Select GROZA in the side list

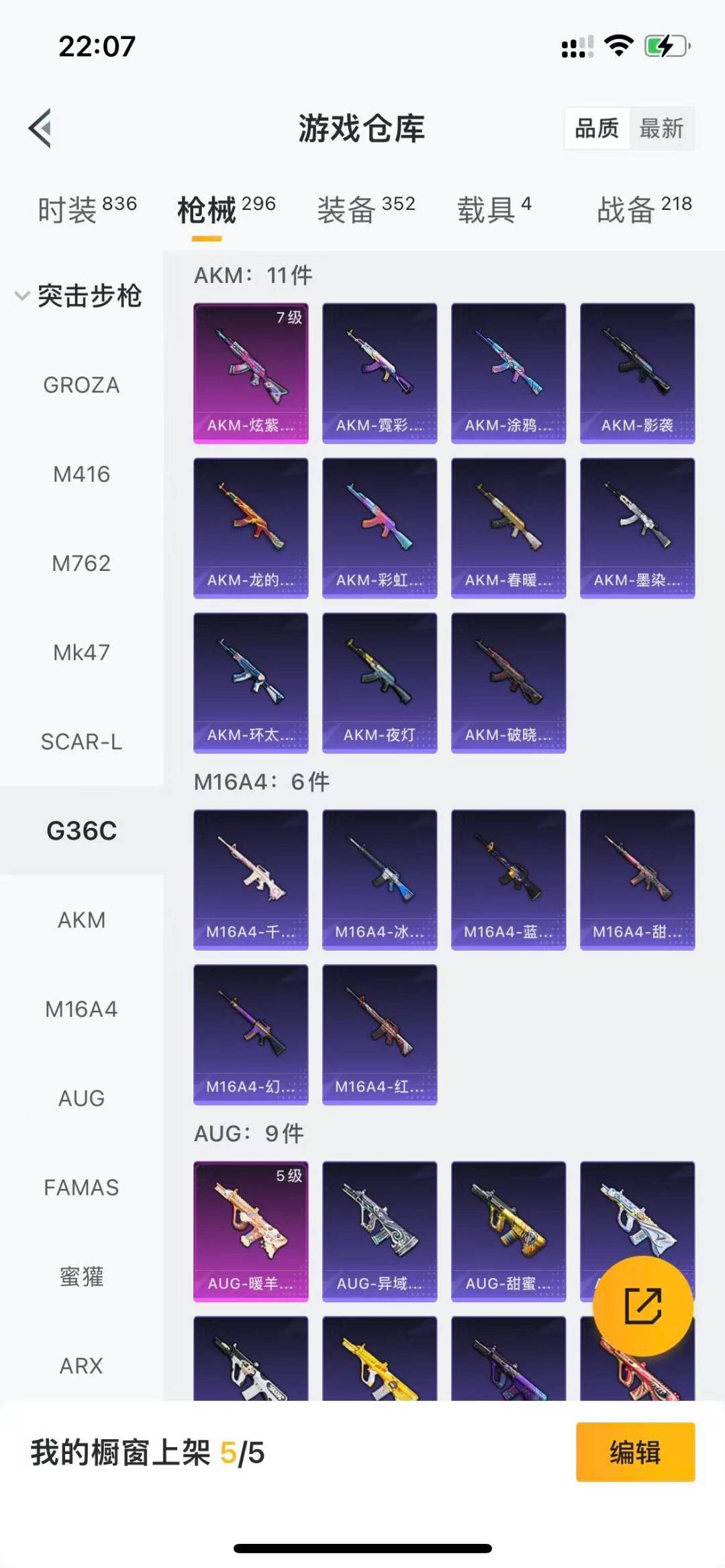81,385
